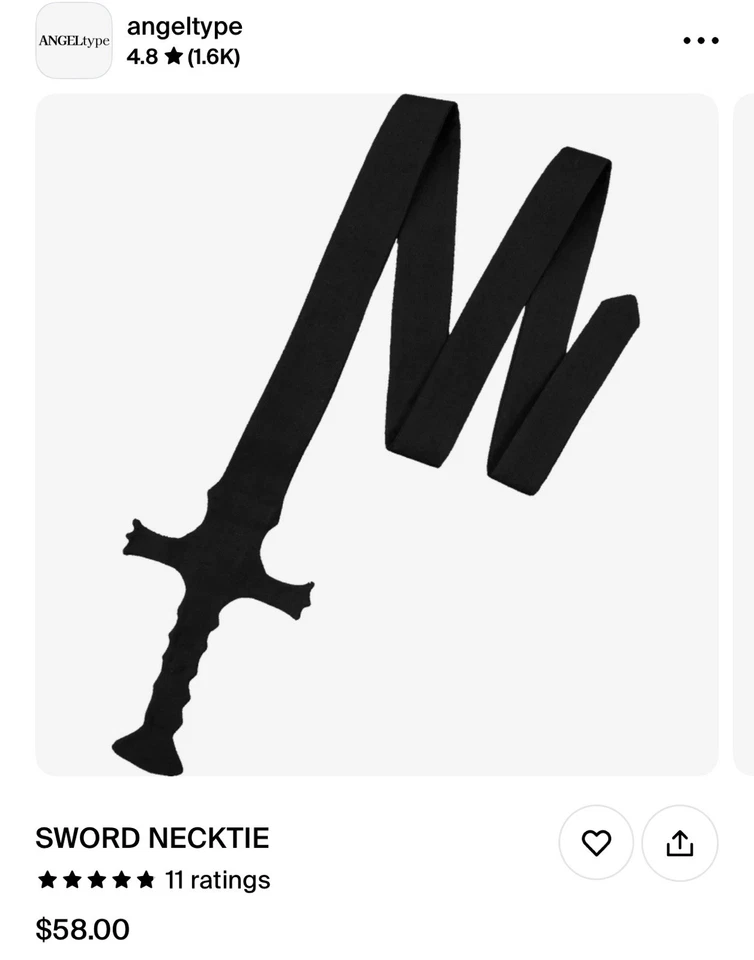The height and width of the screenshot is (960, 754).
Task: Open the Sword Necktie product image
Action: pyautogui.click(x=377, y=434)
